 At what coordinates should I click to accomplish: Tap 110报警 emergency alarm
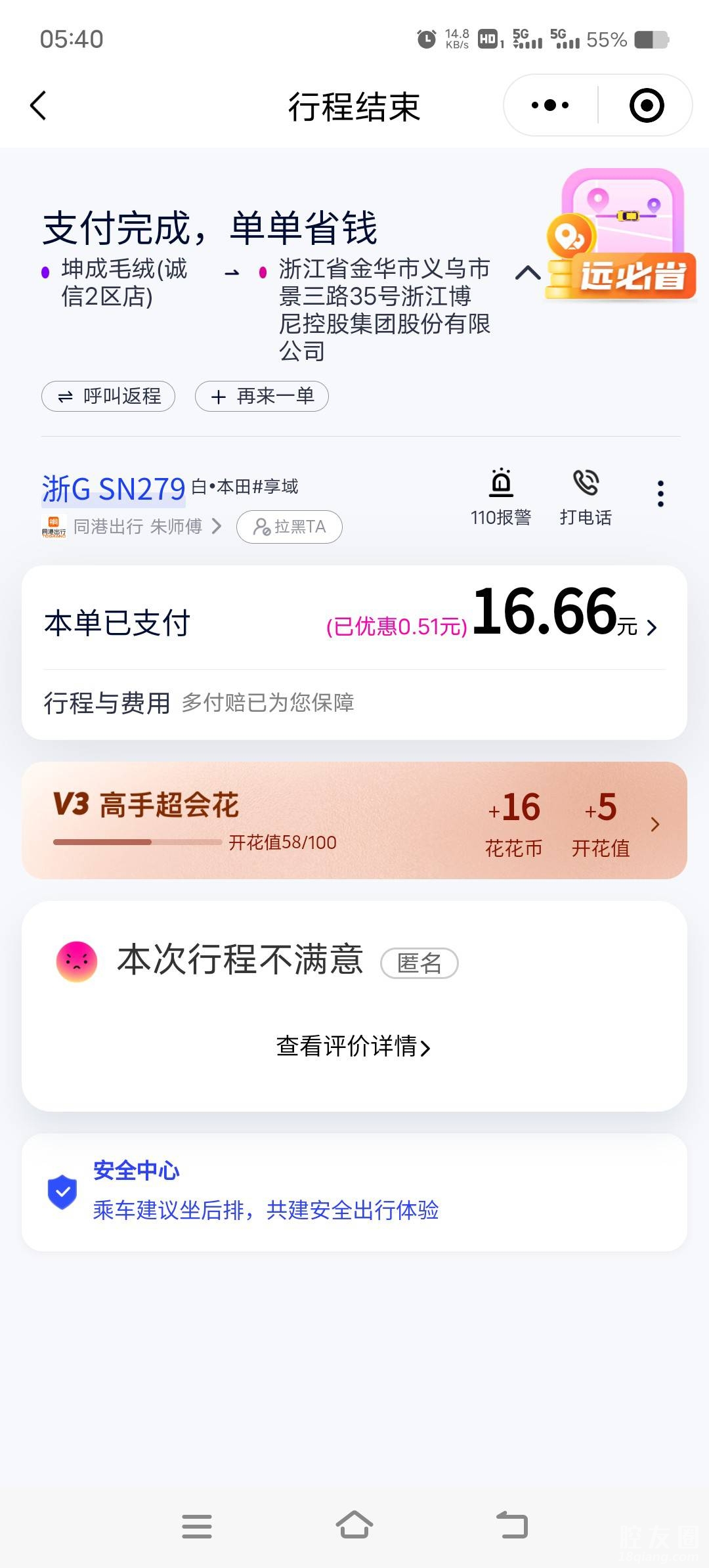501,497
